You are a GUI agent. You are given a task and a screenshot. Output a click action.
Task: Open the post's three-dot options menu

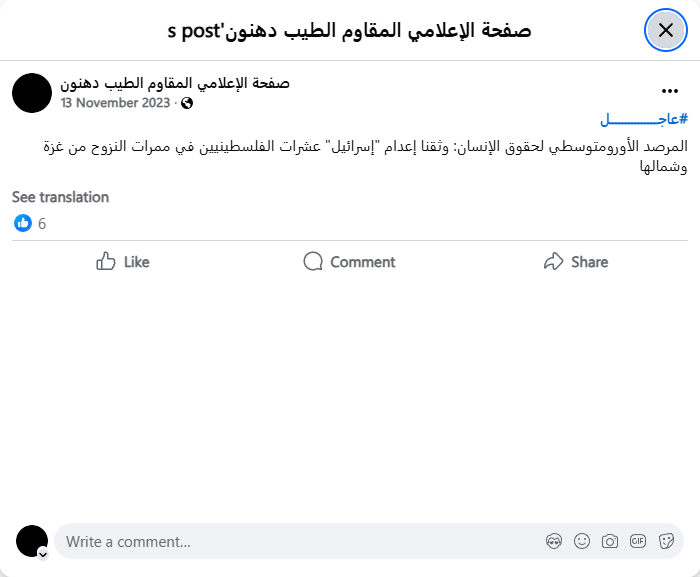[670, 92]
